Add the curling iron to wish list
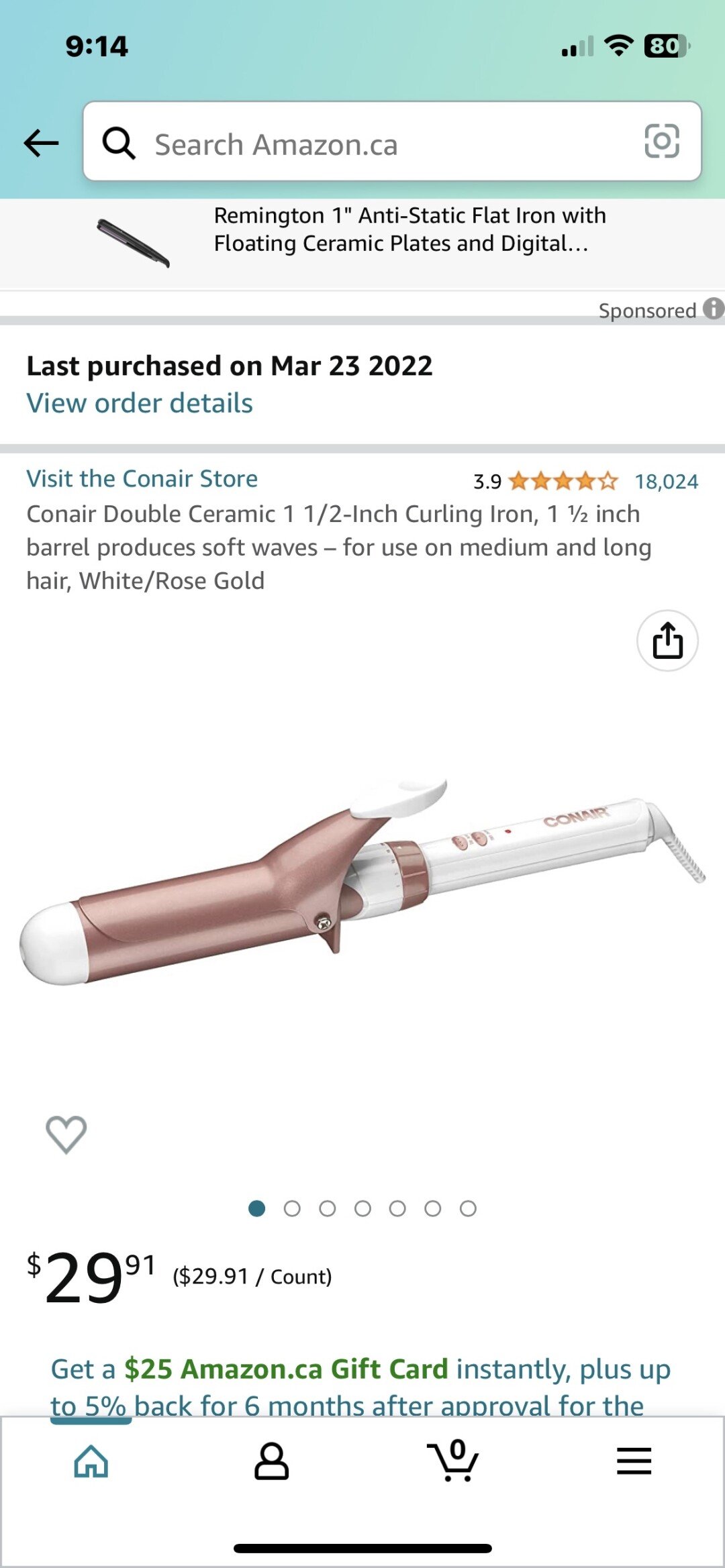Viewport: 725px width, 1568px height. pyautogui.click(x=66, y=1135)
